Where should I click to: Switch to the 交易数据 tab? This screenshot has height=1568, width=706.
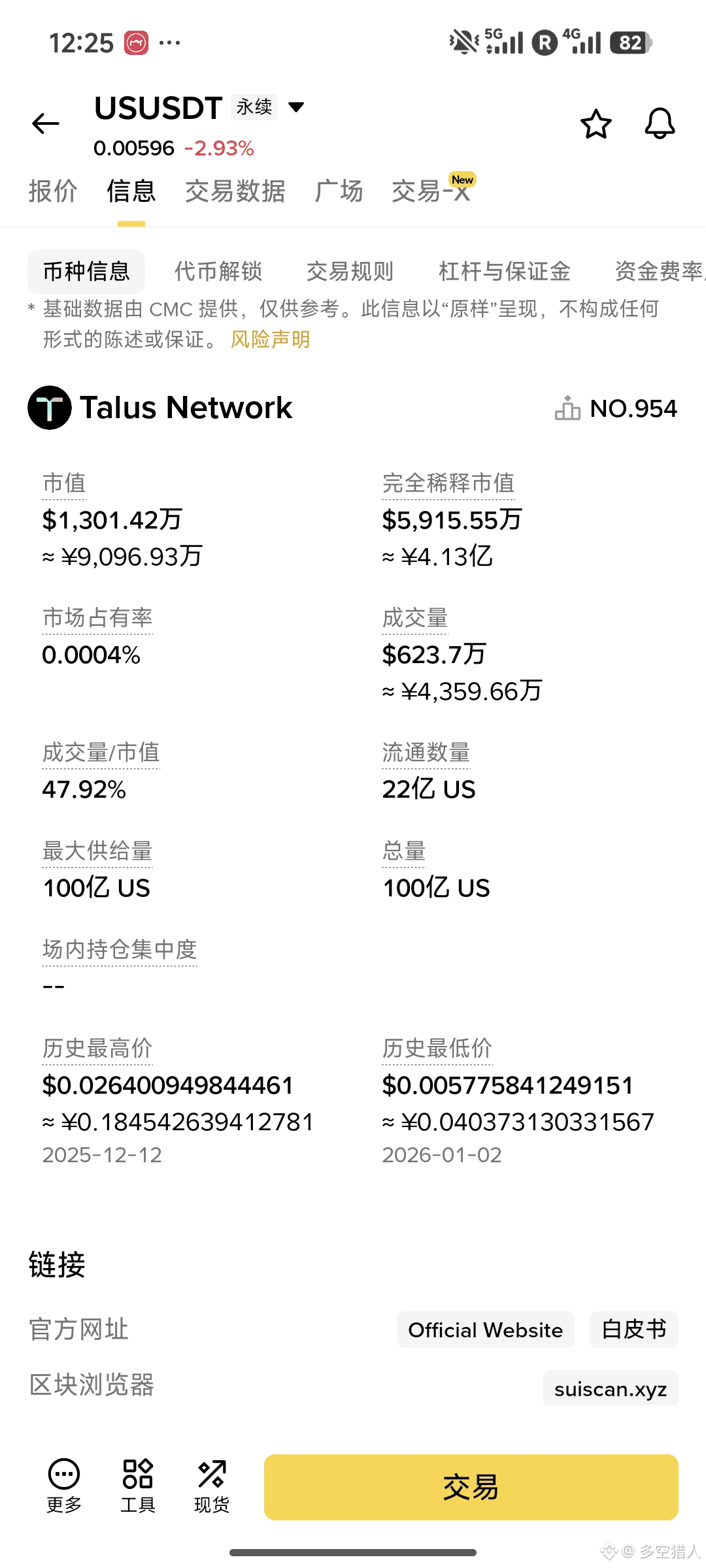pos(235,191)
